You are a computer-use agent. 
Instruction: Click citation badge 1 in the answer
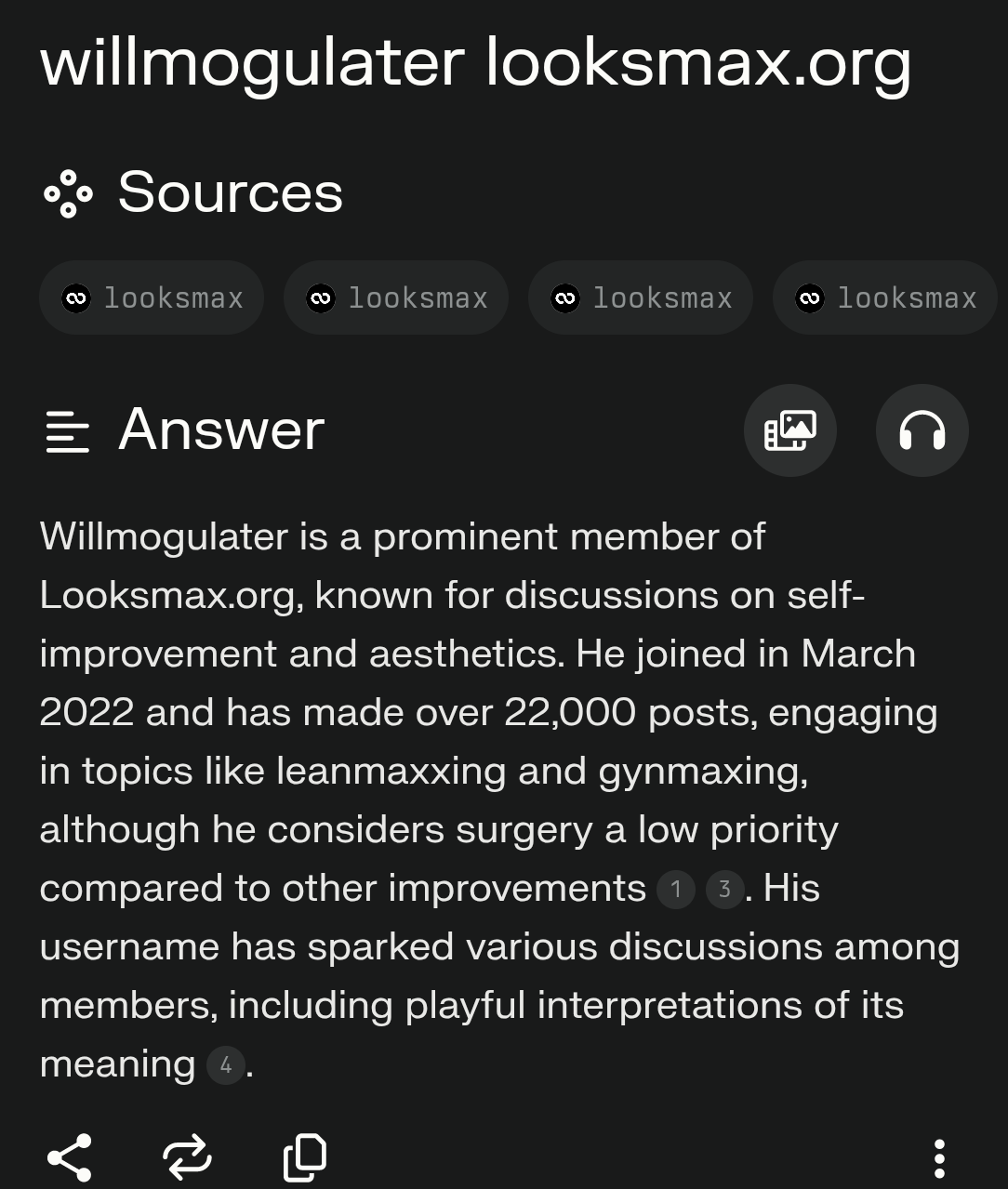pos(676,890)
